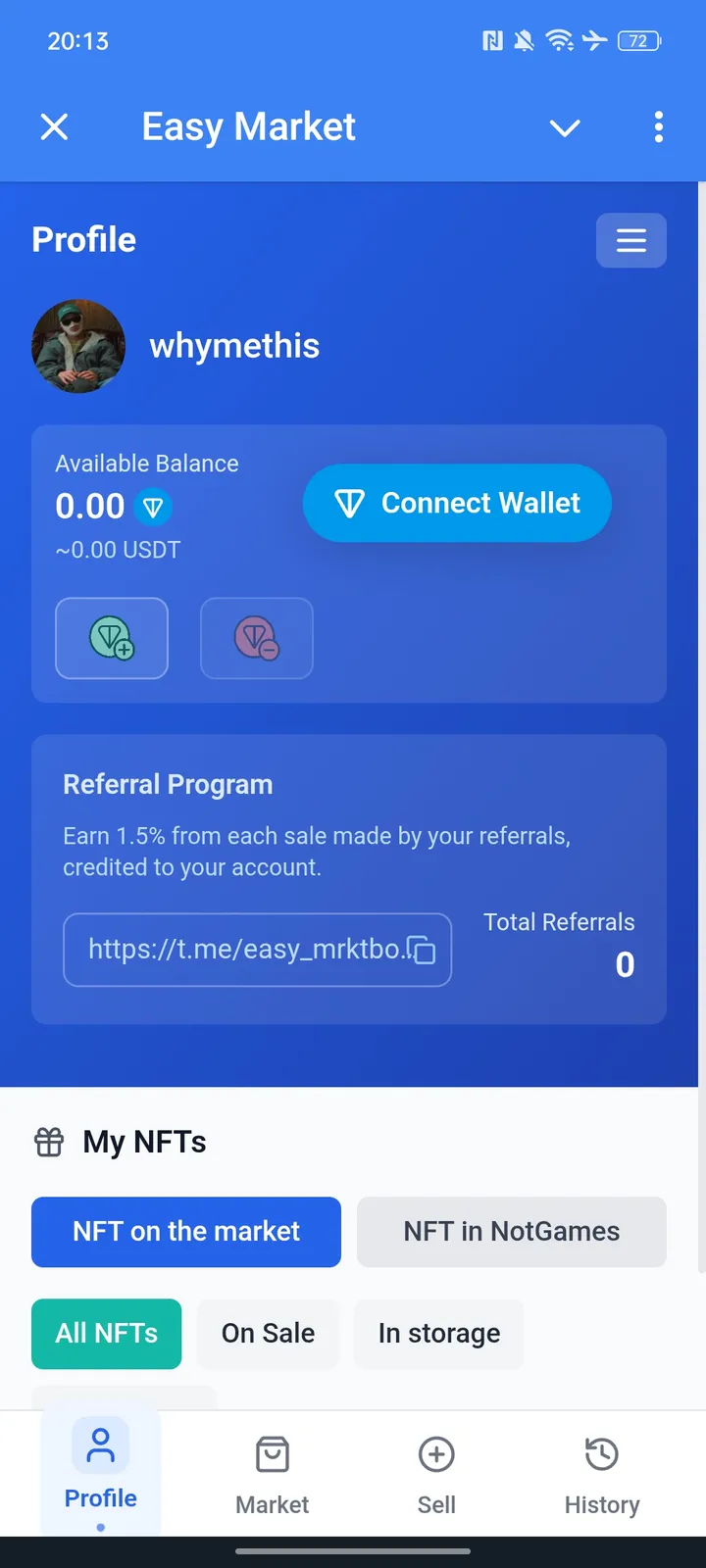Open Telegram's three-dot options menu
Viewport: 706px width, 1568px height.
(x=658, y=126)
